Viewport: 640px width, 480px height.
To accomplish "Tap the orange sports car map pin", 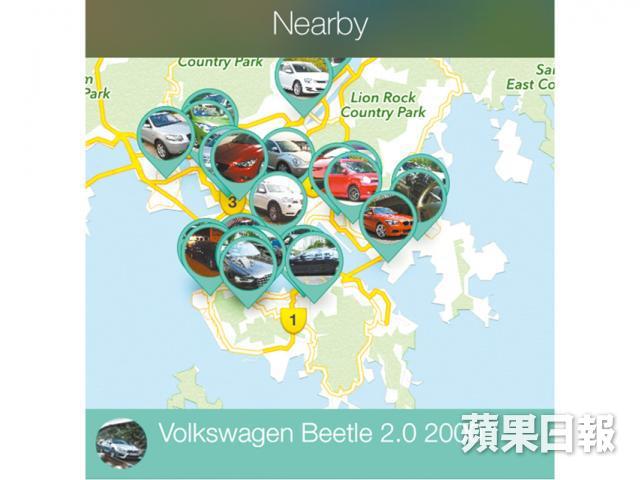I will [x=388, y=220].
